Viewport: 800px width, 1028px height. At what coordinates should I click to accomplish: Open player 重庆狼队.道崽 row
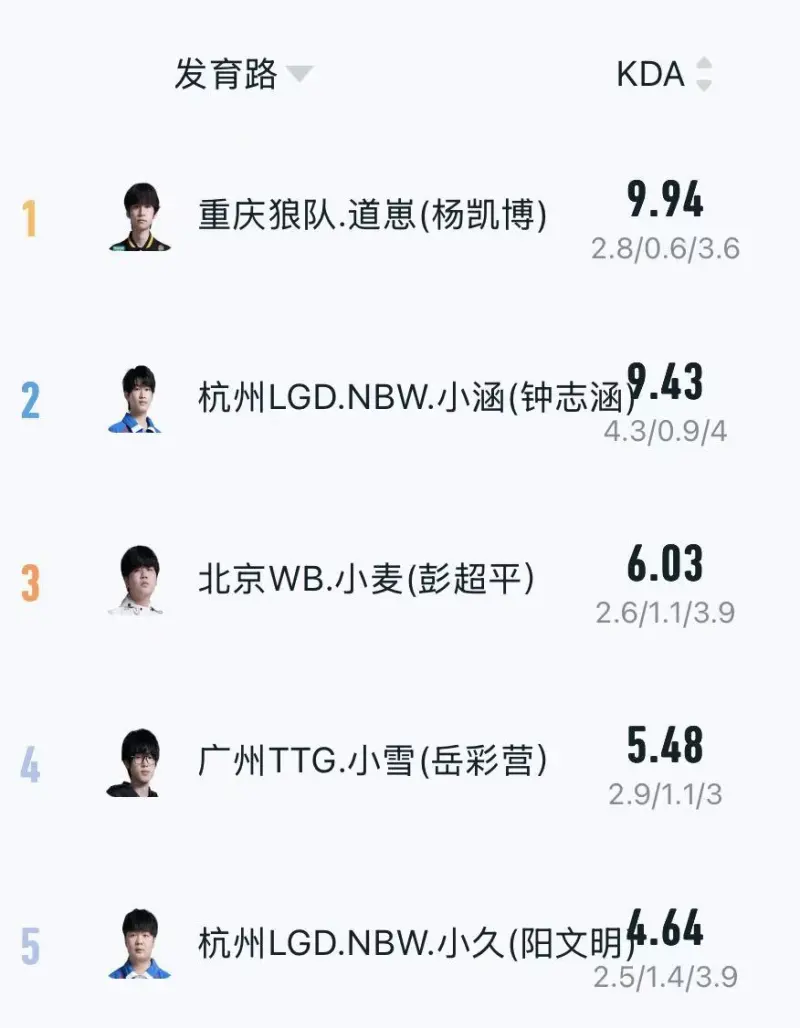click(x=372, y=216)
